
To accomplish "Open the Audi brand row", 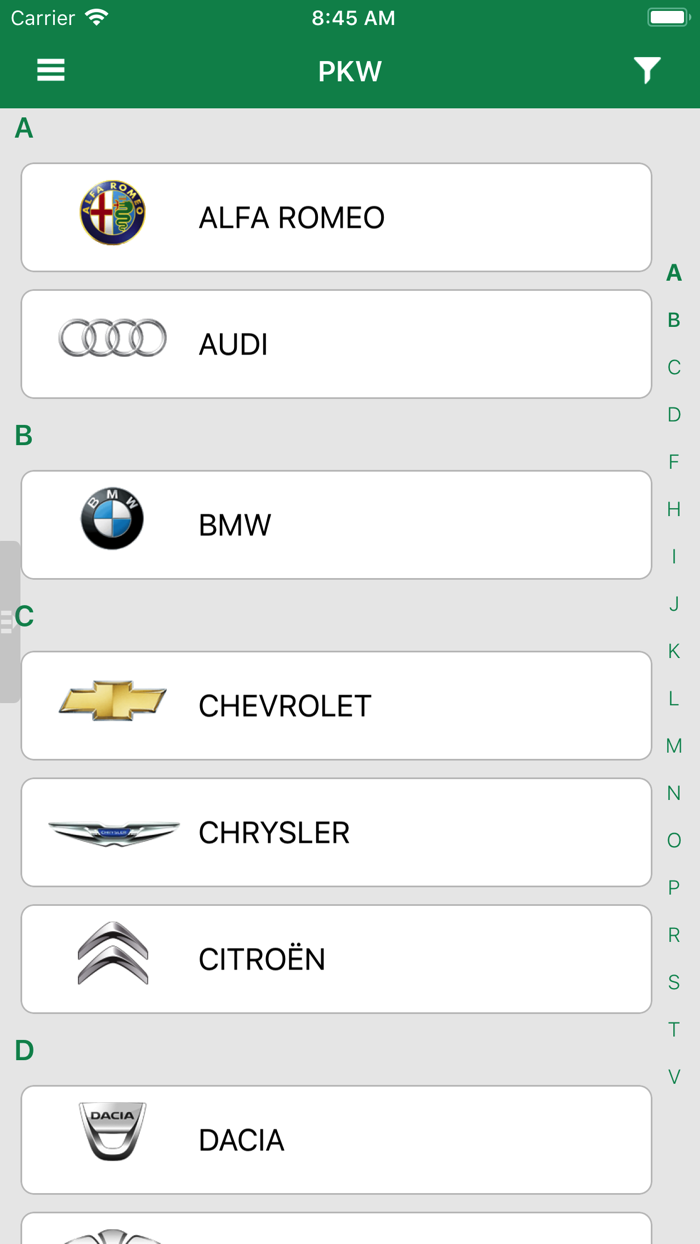I will [x=336, y=344].
